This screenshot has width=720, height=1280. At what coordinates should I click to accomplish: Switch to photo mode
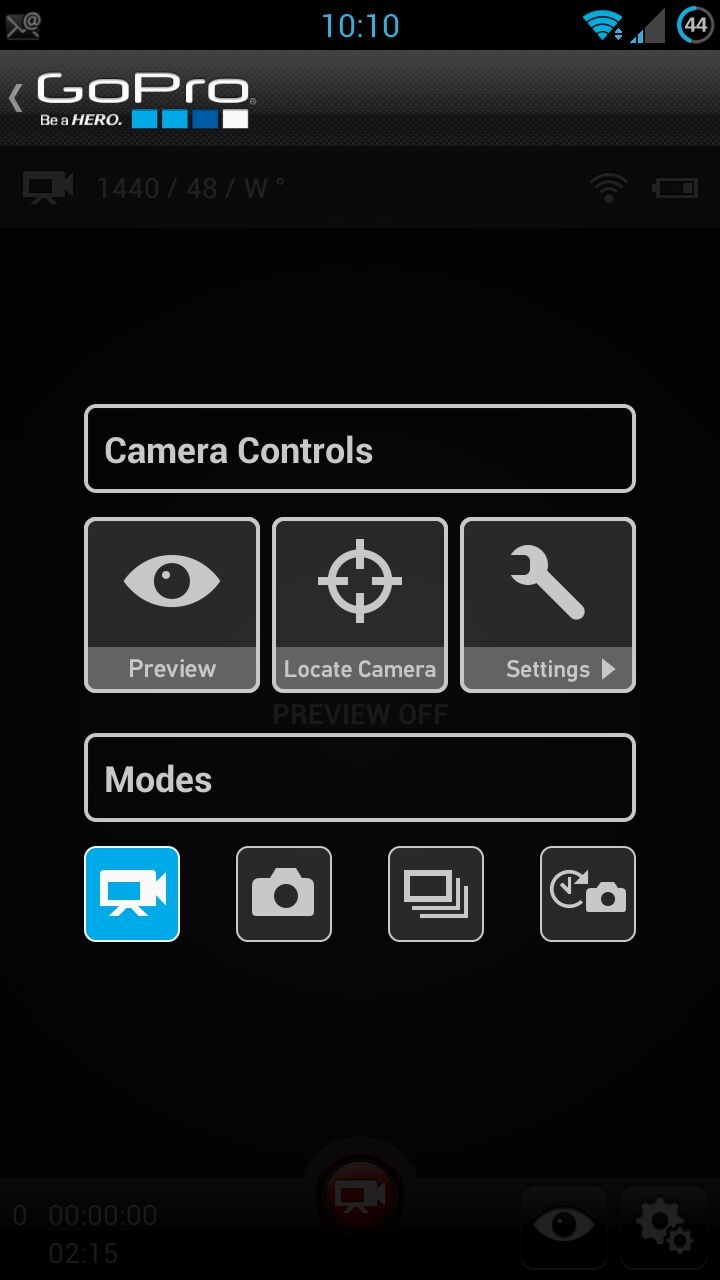pos(284,894)
